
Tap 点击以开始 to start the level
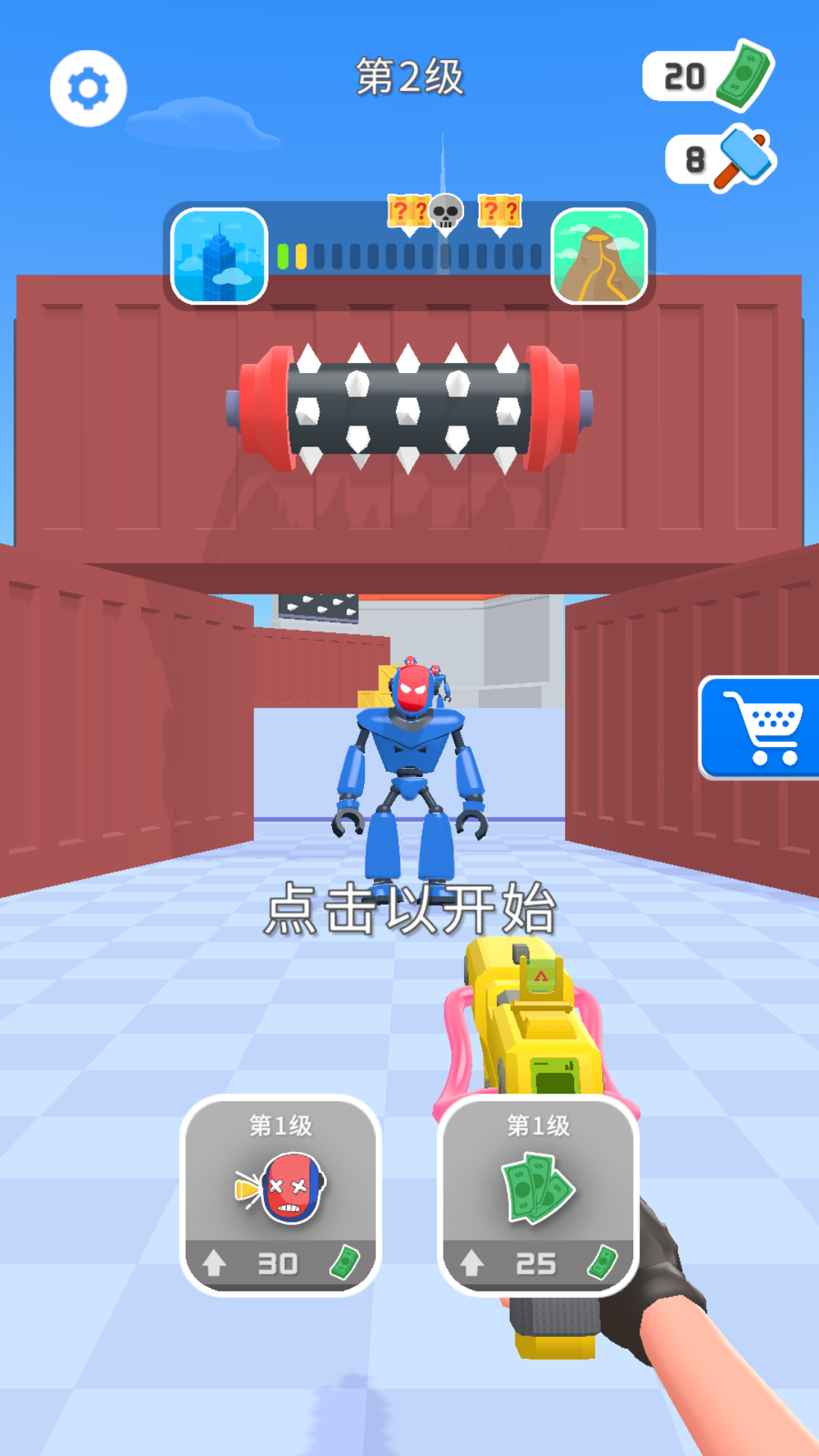pos(409,908)
